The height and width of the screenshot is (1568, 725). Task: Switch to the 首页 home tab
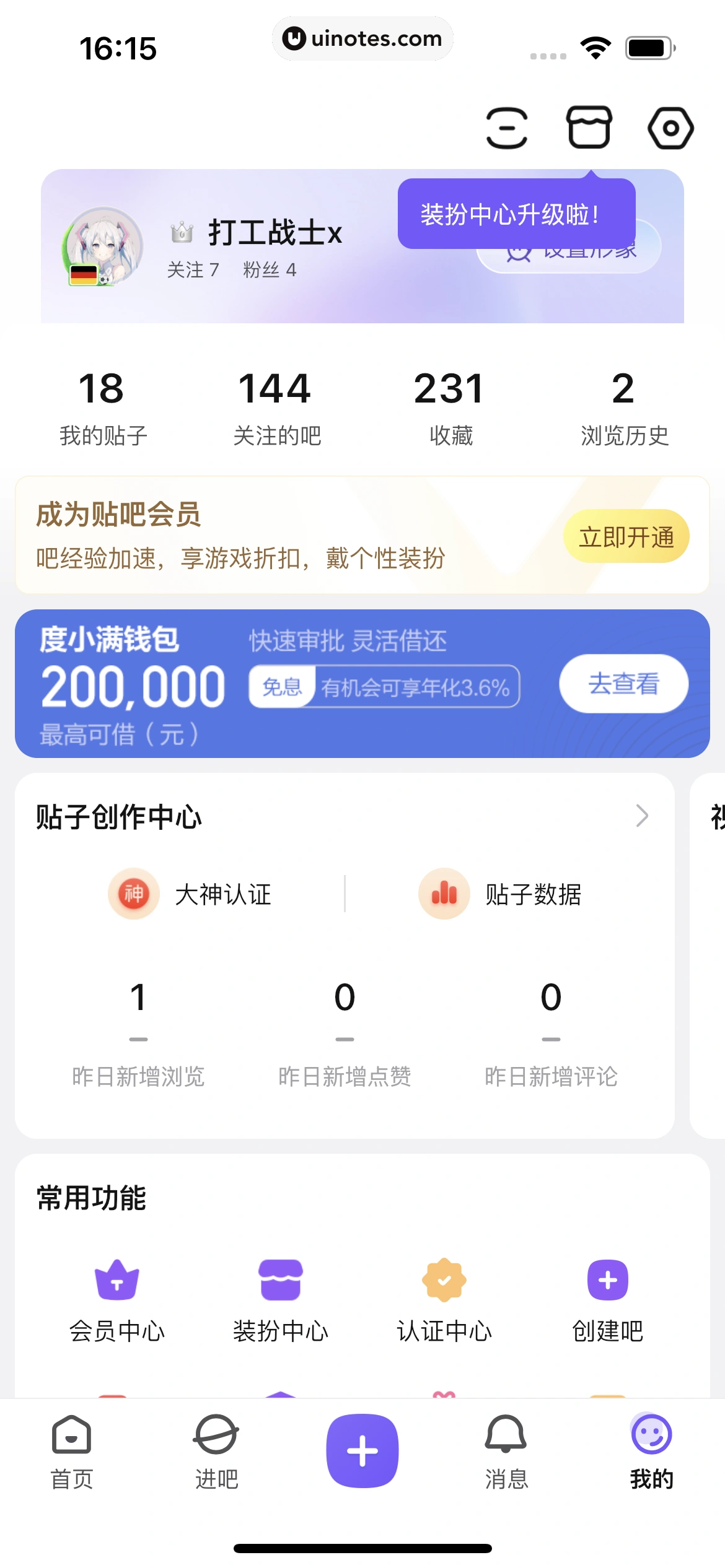tap(72, 1451)
